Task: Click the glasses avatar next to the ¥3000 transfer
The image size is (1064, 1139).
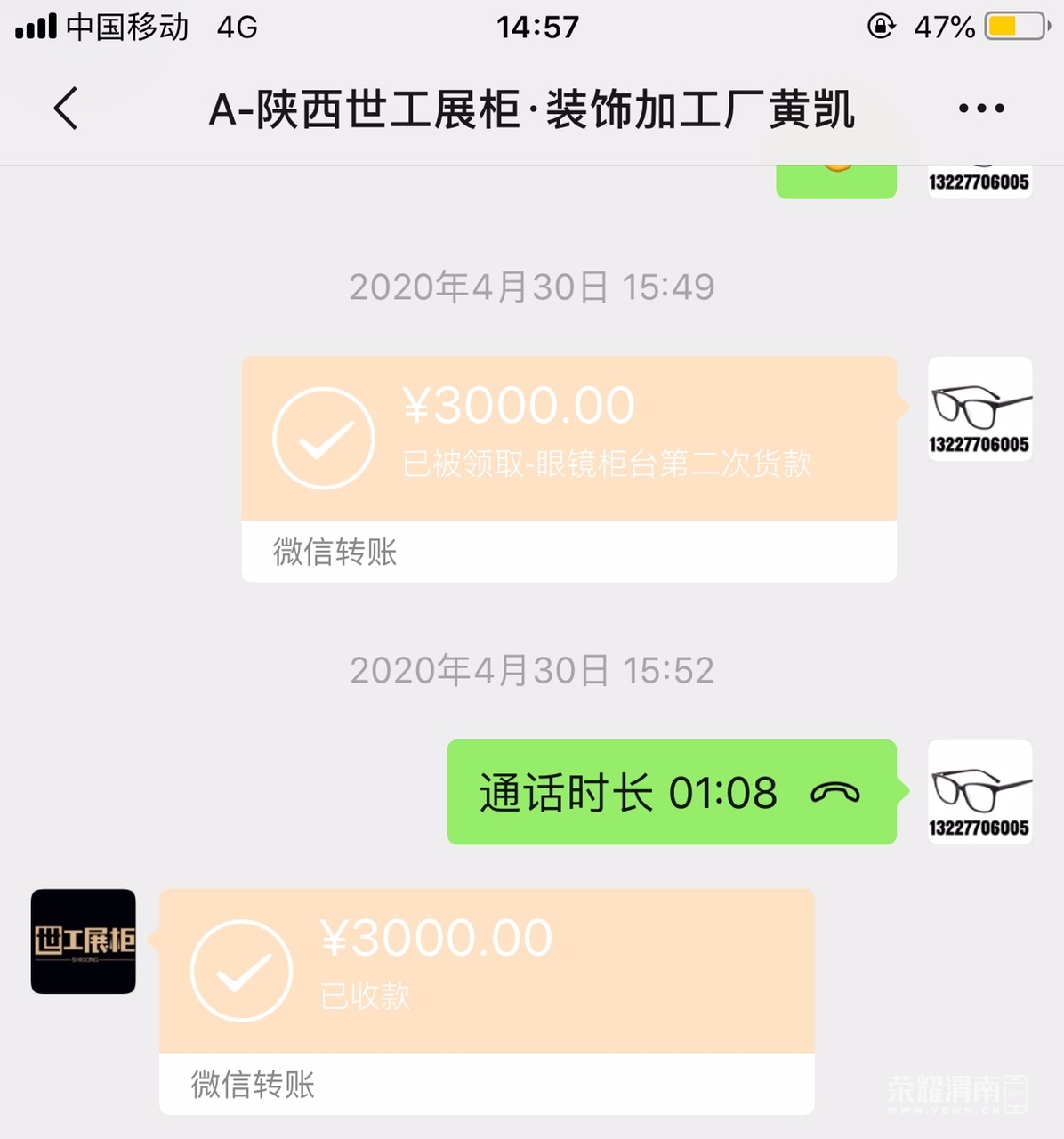Action: point(979,409)
